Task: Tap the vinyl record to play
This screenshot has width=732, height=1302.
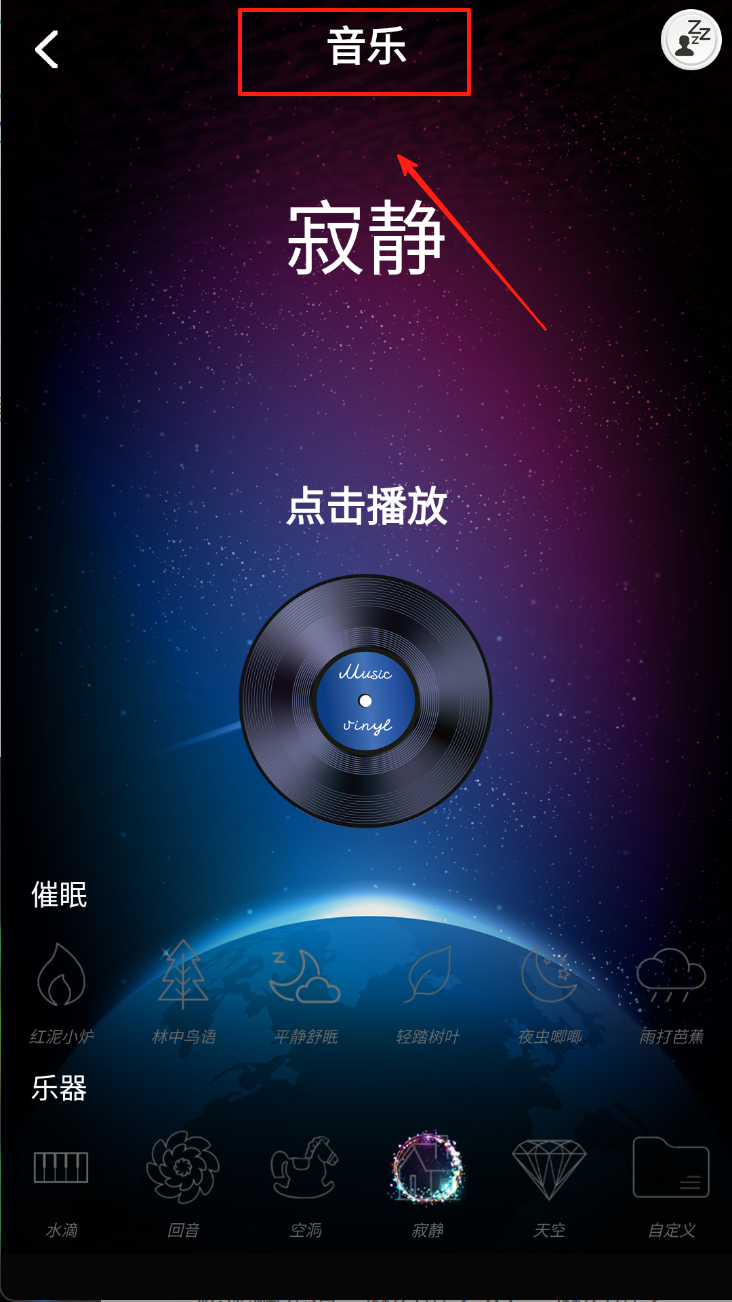Action: 365,700
